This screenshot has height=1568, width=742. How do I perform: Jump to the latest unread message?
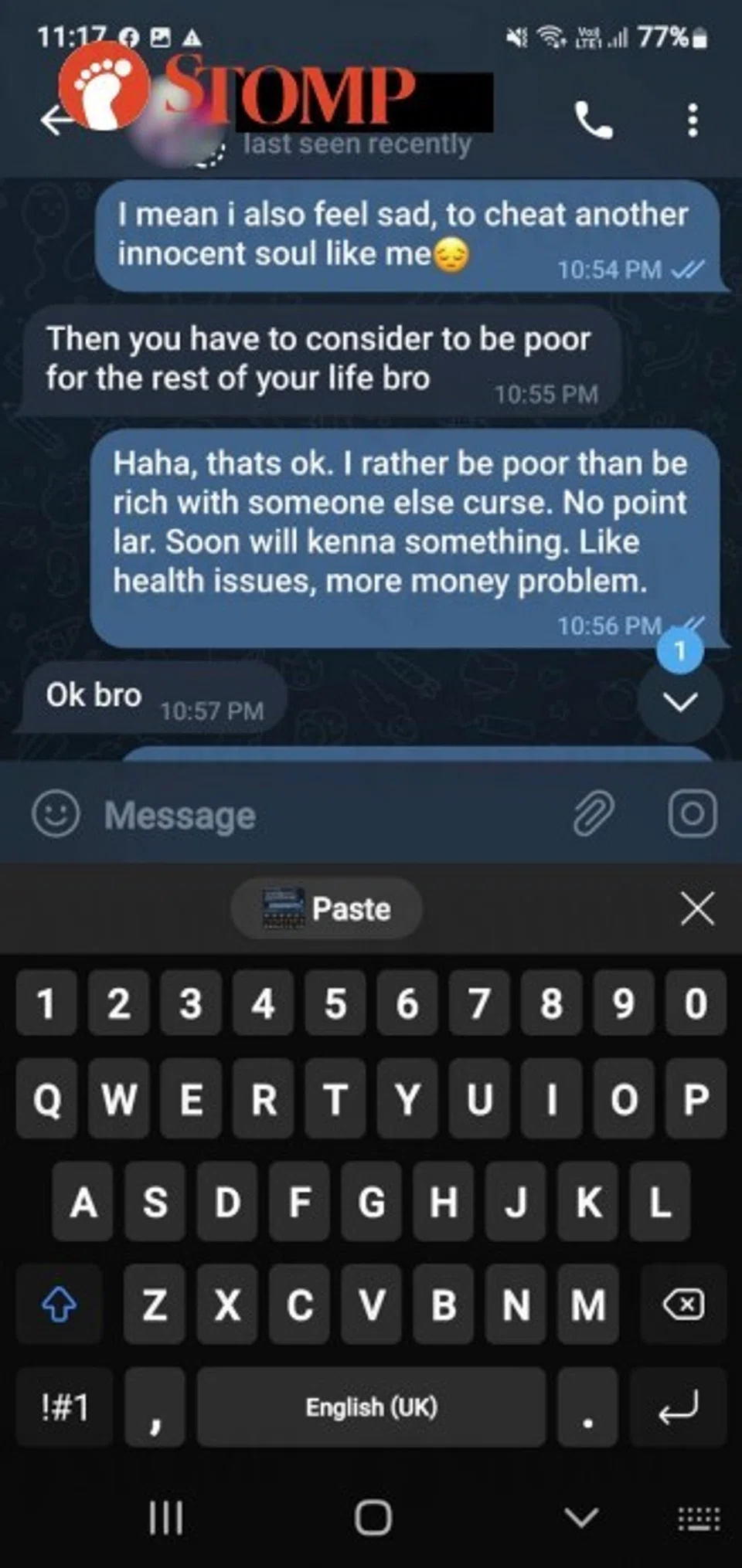point(680,700)
